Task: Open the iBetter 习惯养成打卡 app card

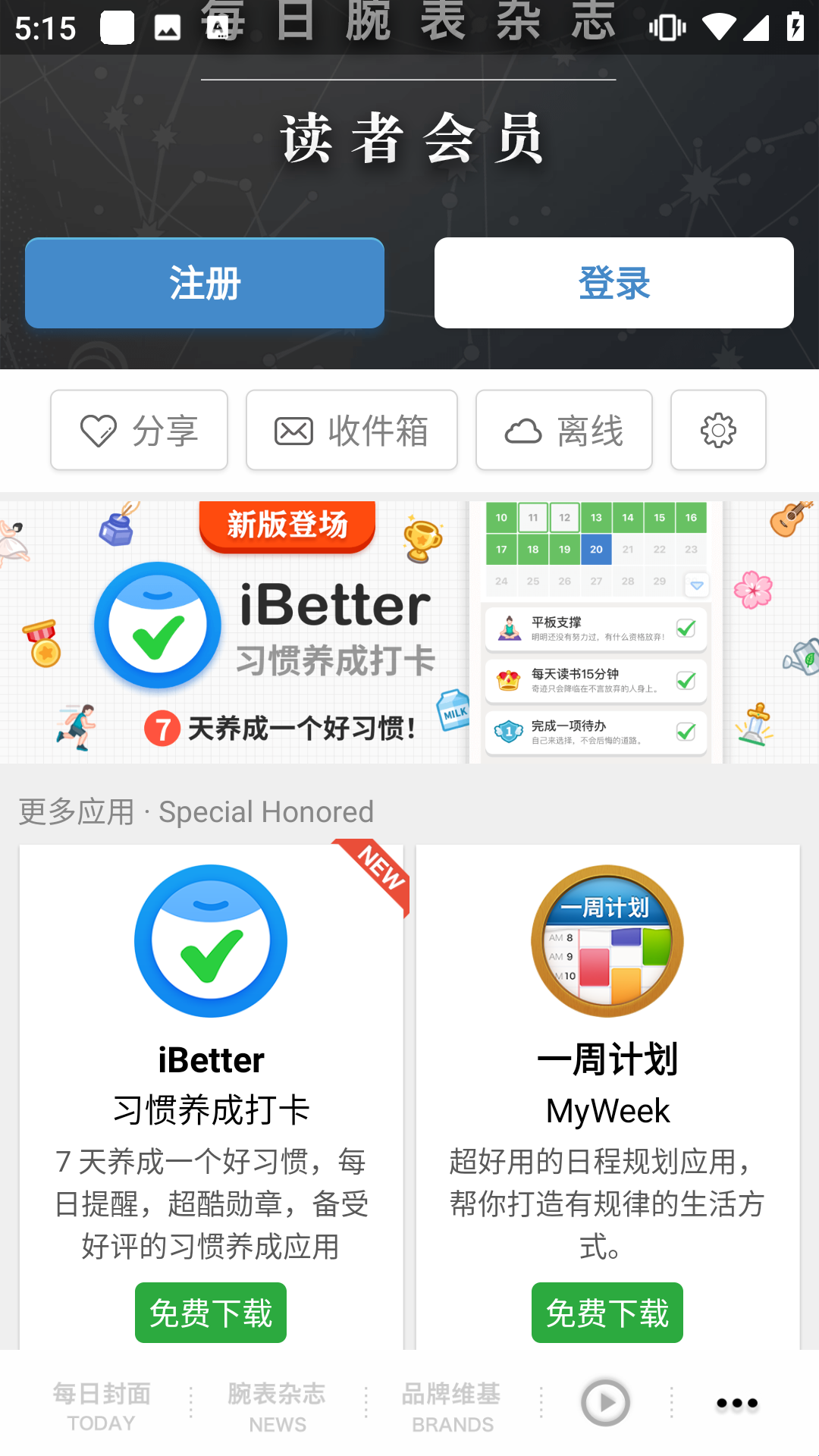Action: 211,1062
